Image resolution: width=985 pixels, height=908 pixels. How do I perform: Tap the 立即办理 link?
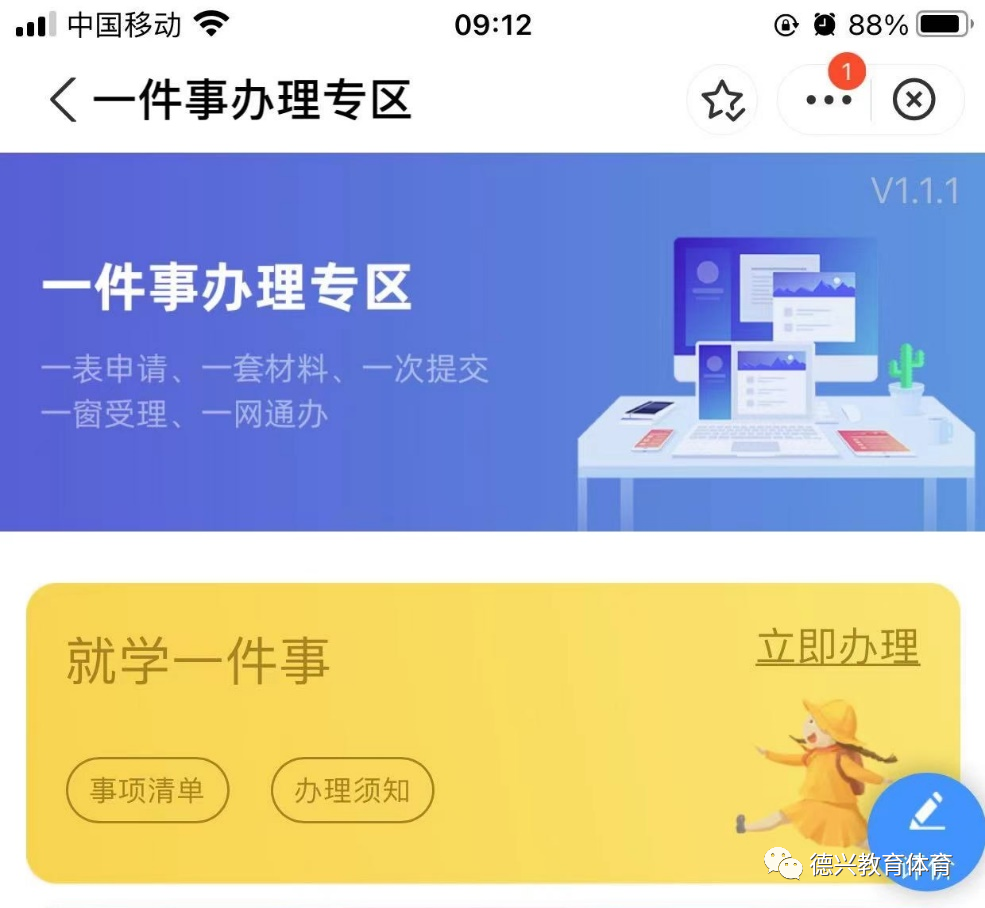tap(837, 647)
